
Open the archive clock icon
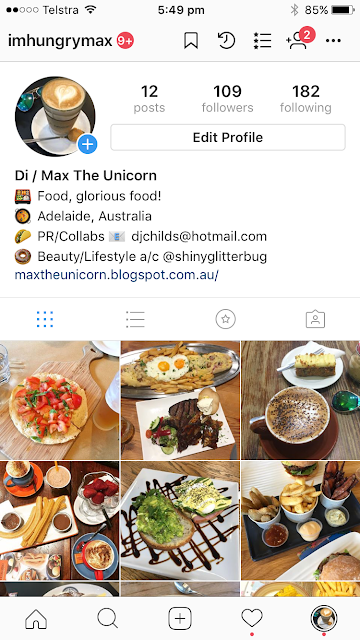[x=226, y=41]
